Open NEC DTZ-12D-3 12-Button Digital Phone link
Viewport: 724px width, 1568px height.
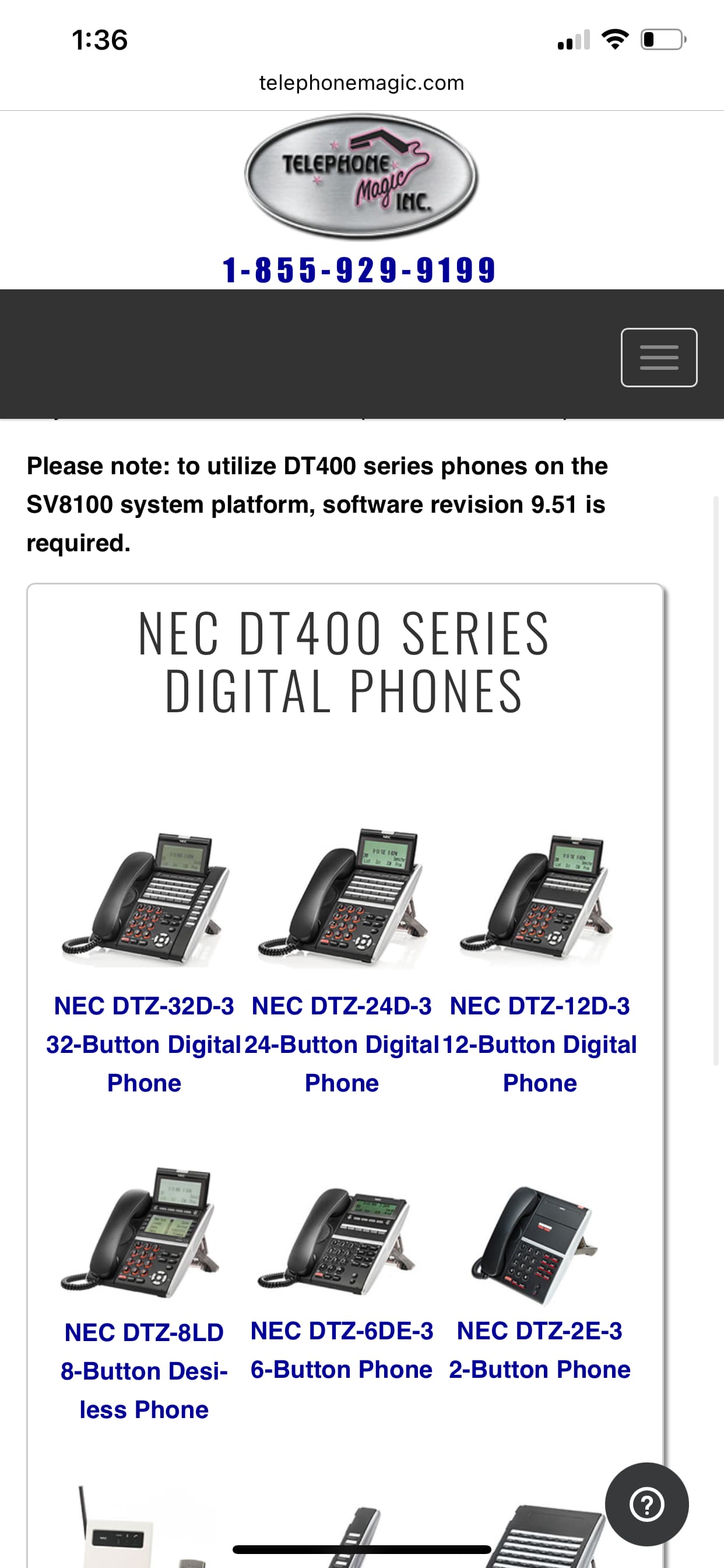(540, 1044)
